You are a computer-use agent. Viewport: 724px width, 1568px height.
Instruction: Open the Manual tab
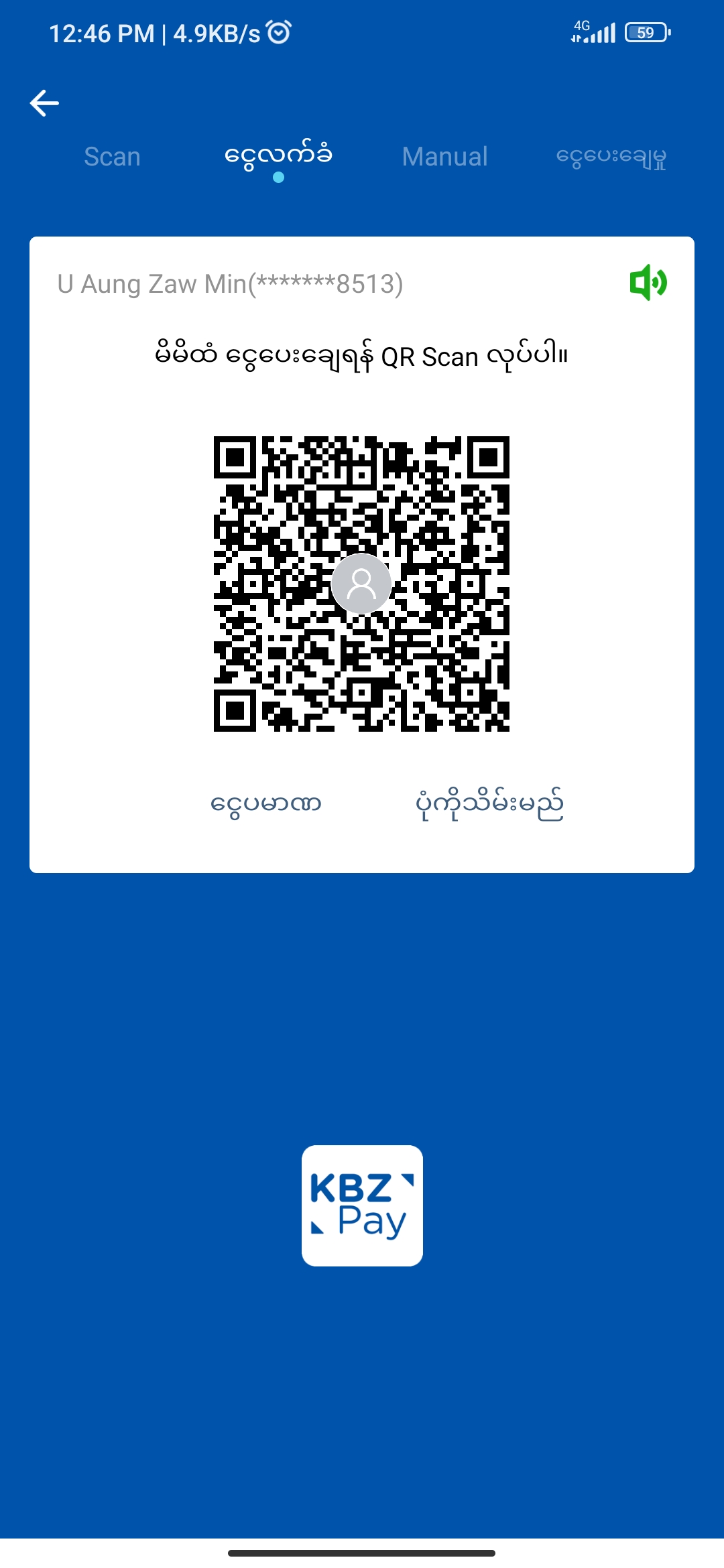click(x=444, y=157)
